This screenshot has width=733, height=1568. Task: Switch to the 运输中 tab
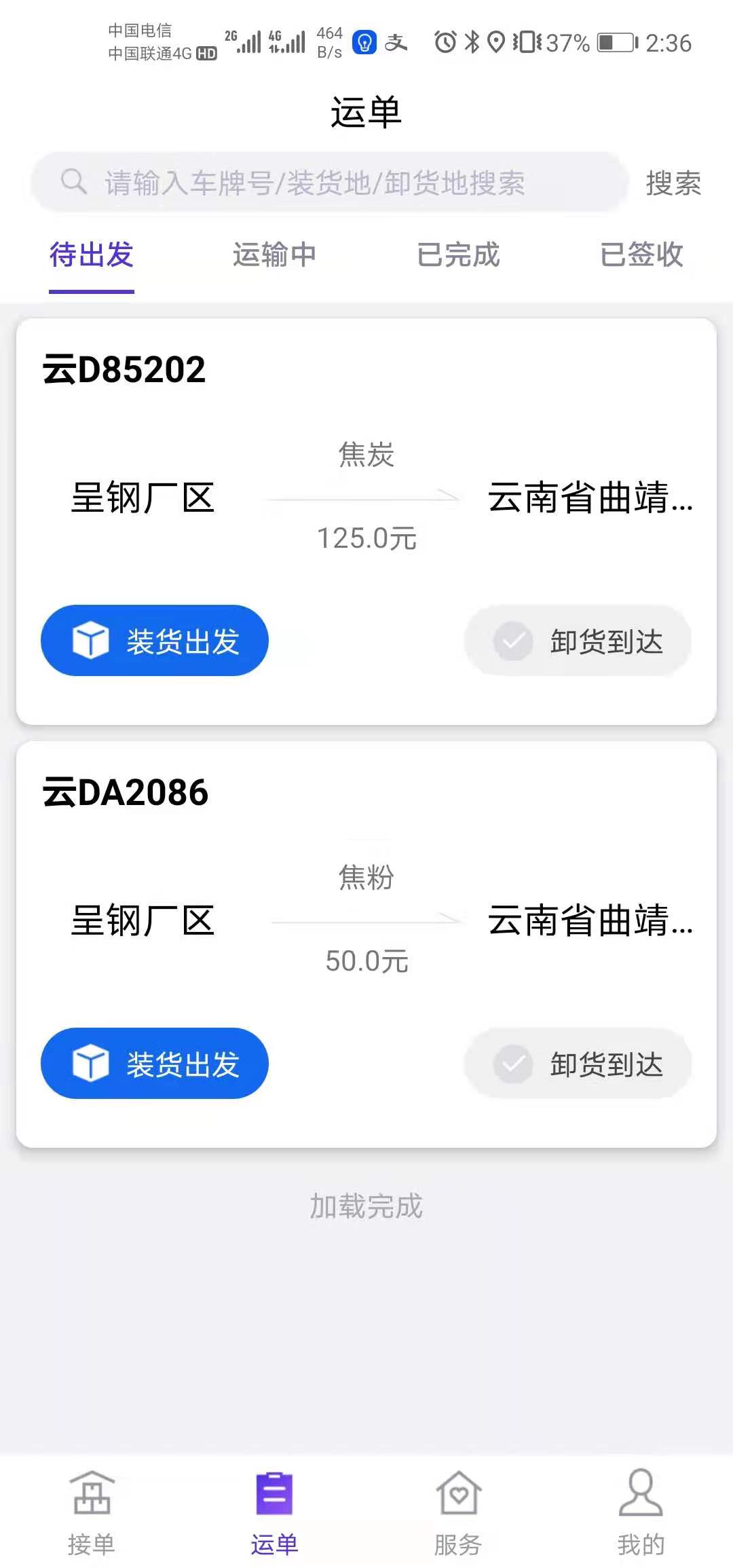coord(275,255)
